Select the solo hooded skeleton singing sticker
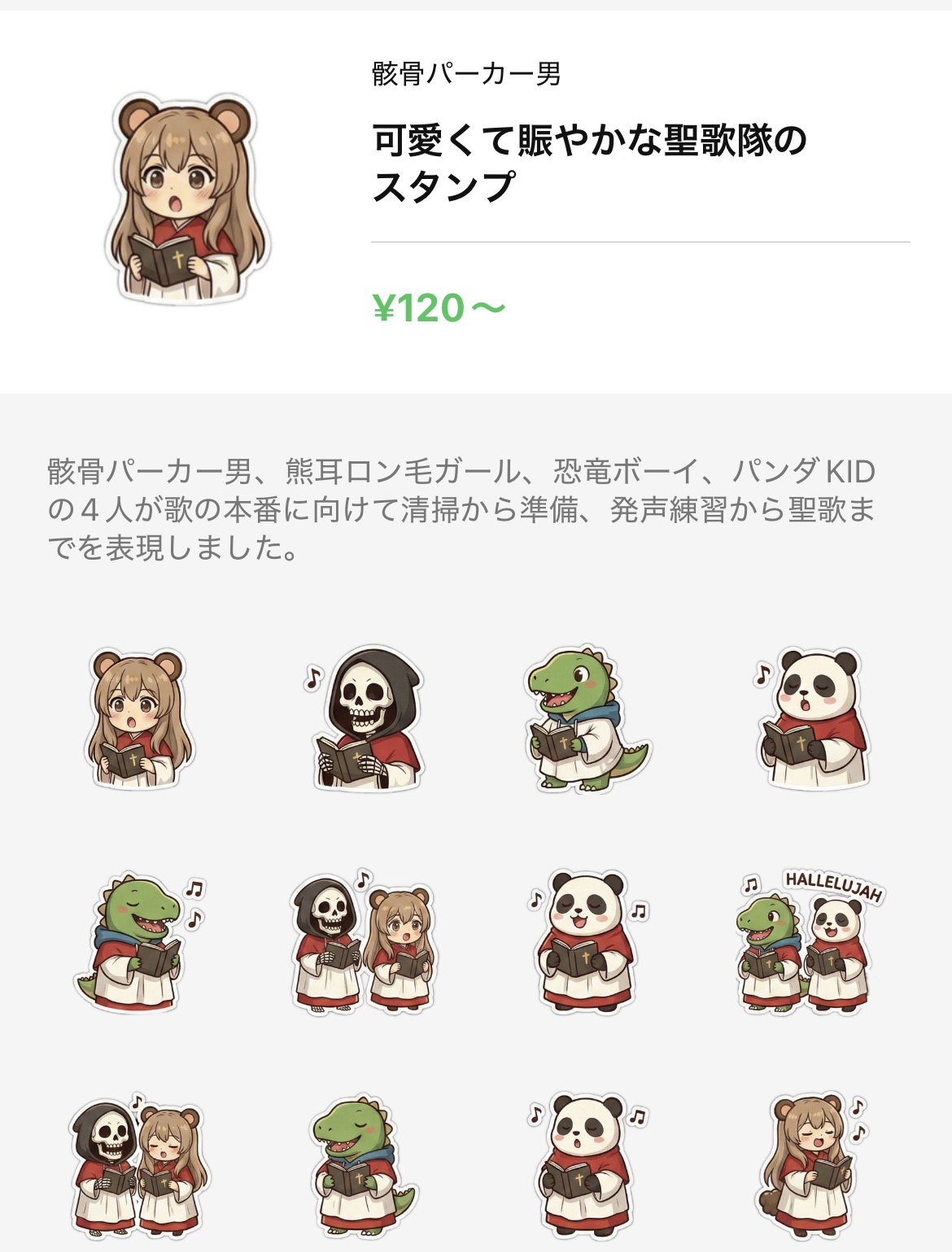The width and height of the screenshot is (952, 1252). 368,719
